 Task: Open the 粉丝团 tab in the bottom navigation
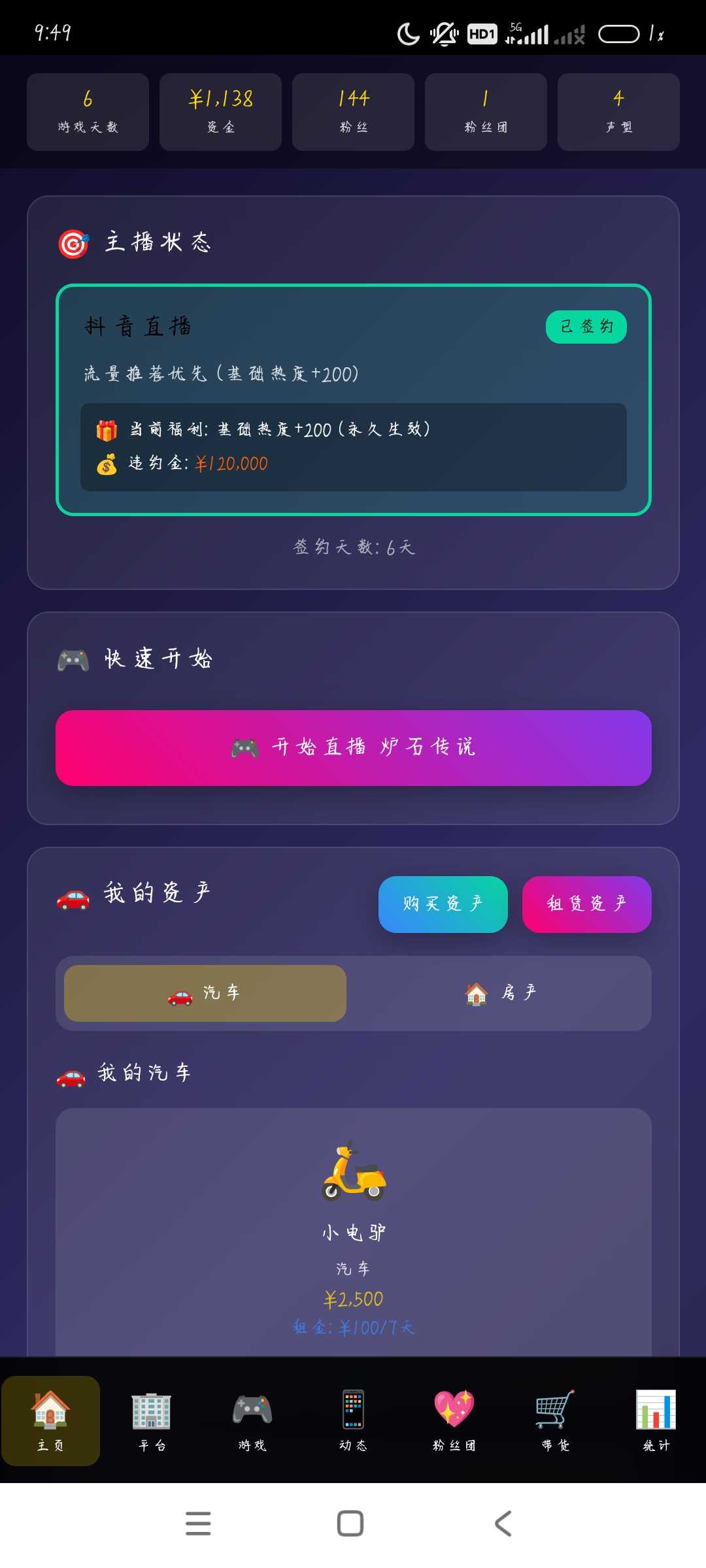point(454,1420)
